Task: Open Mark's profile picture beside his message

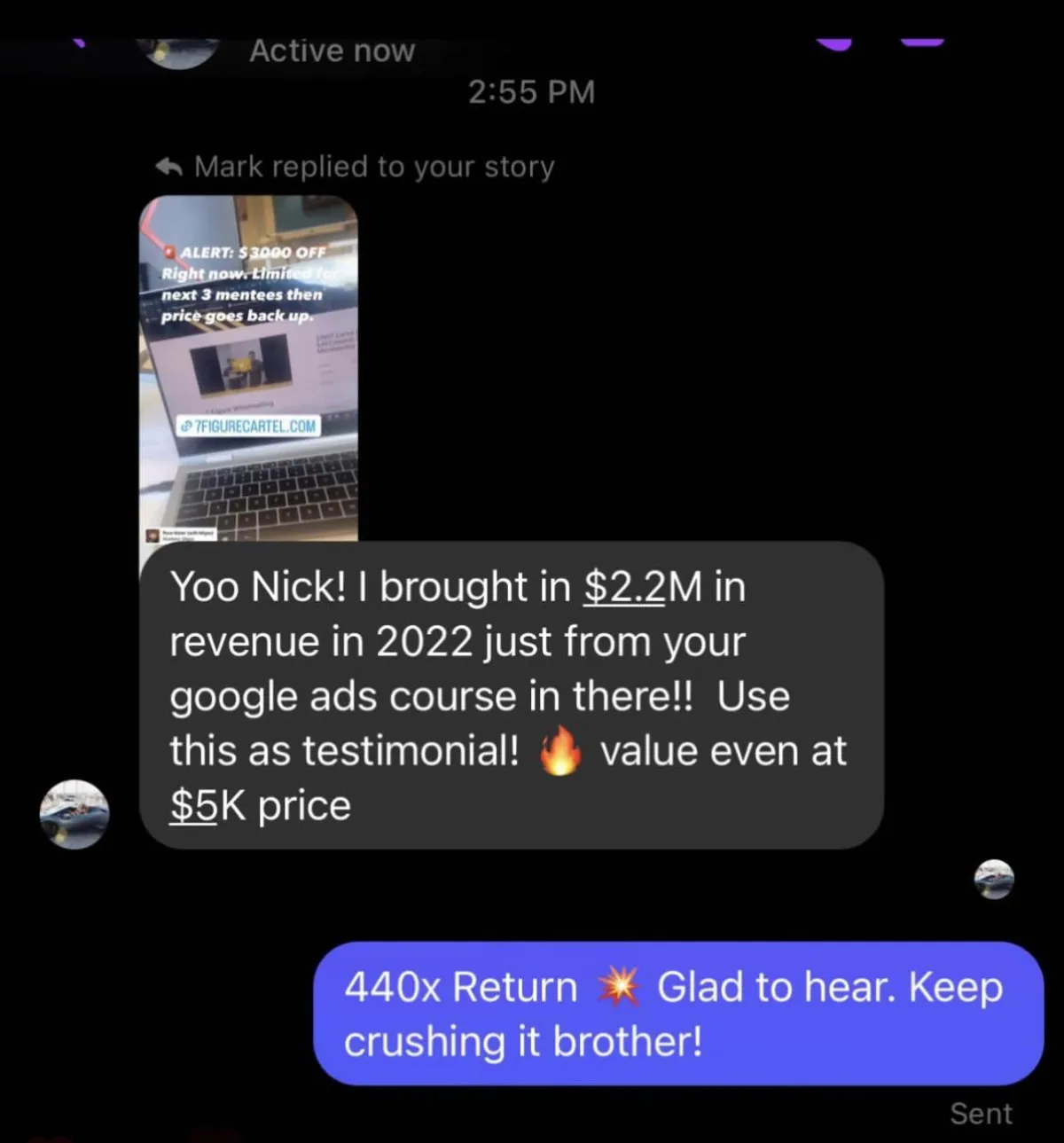Action: (74, 814)
